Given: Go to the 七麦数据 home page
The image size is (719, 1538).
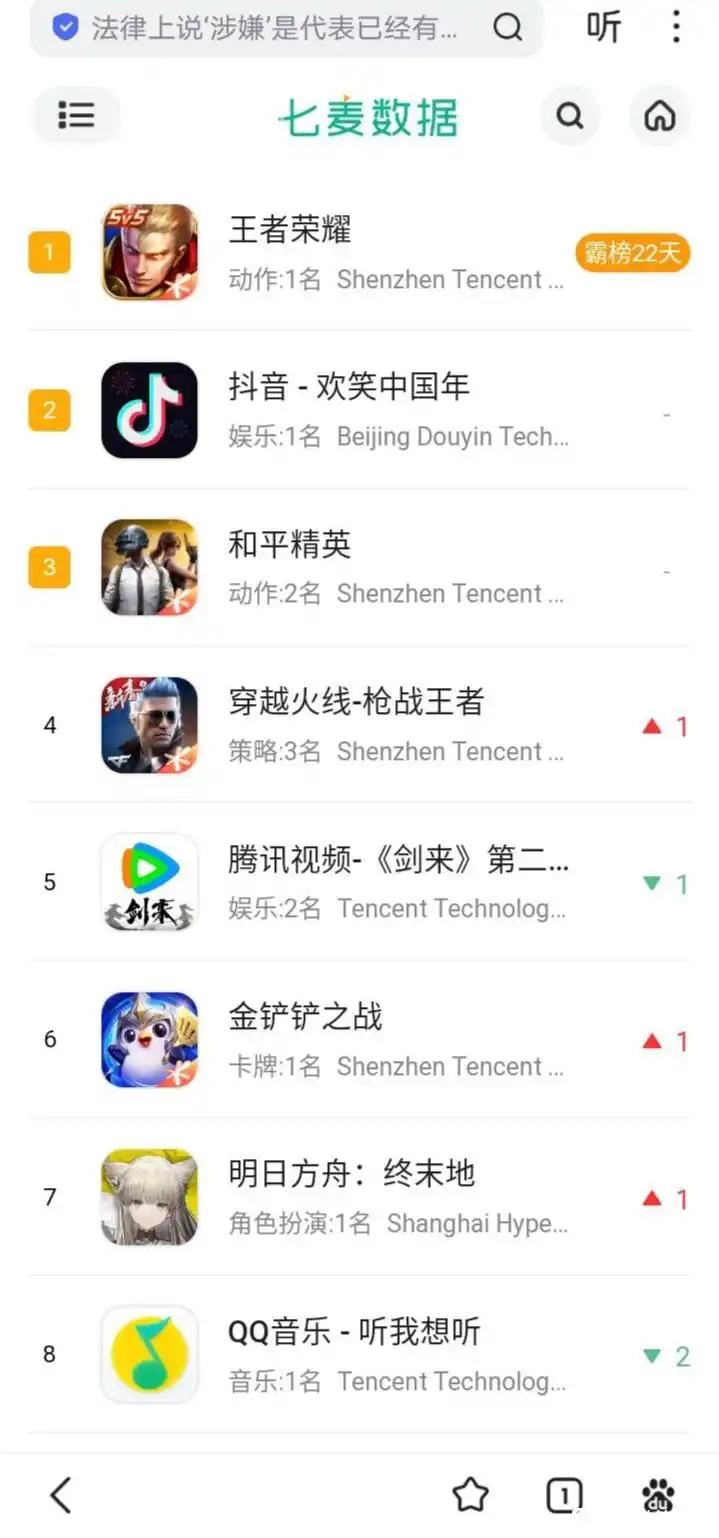Looking at the screenshot, I should click(x=659, y=116).
